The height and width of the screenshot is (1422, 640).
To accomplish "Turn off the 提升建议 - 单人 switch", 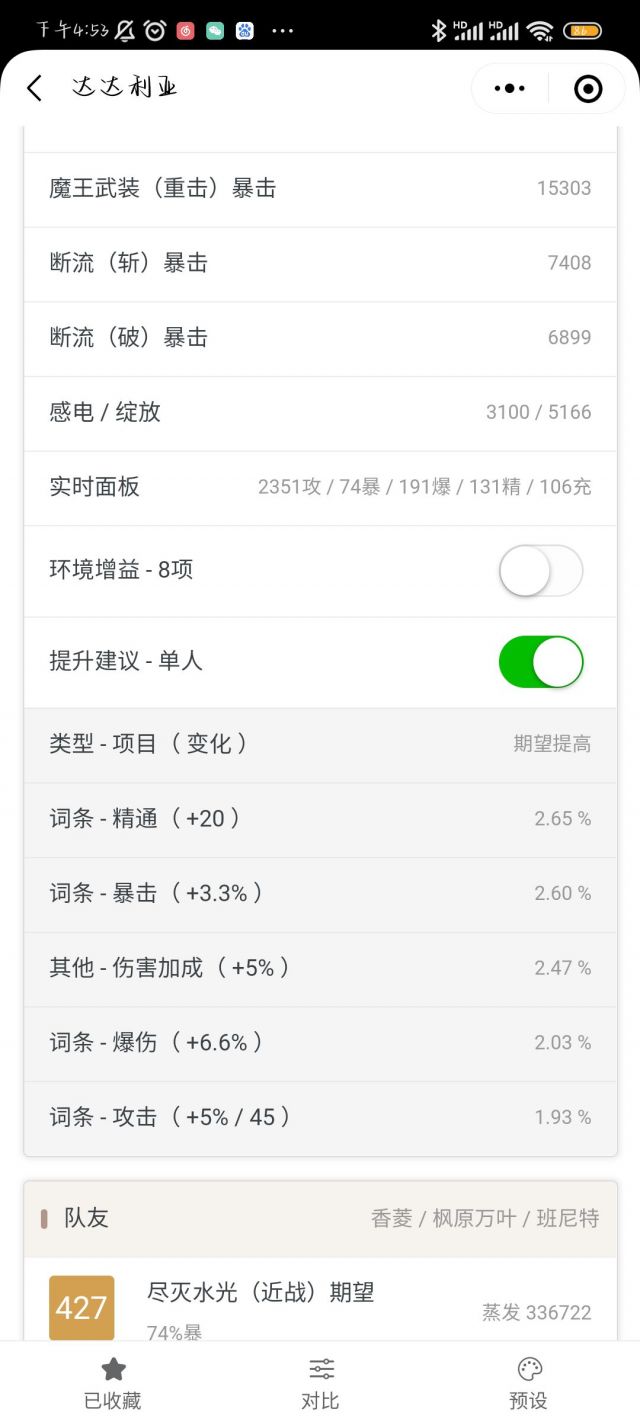I will click(541, 662).
